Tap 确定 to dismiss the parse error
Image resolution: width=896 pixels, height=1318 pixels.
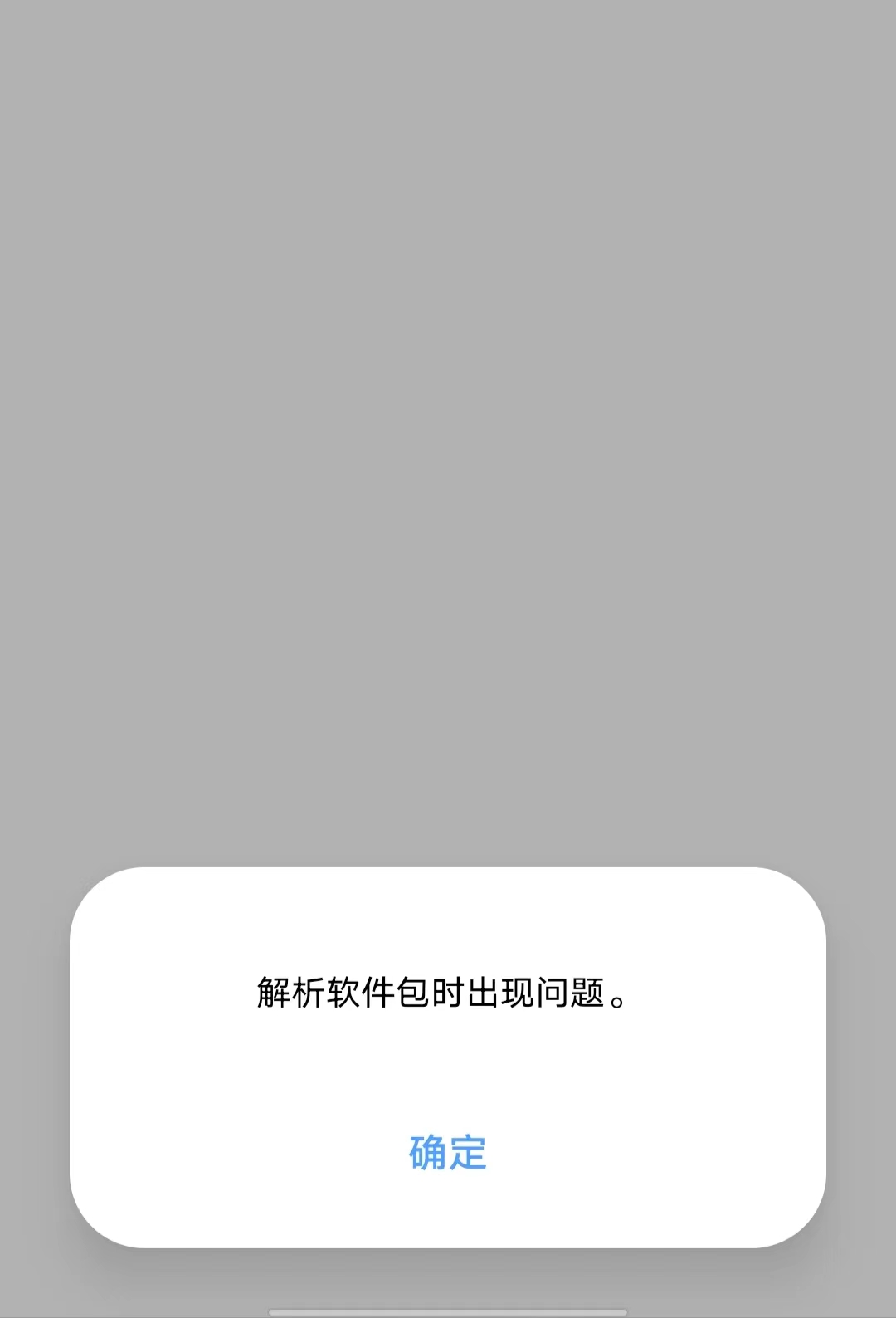tap(447, 1152)
